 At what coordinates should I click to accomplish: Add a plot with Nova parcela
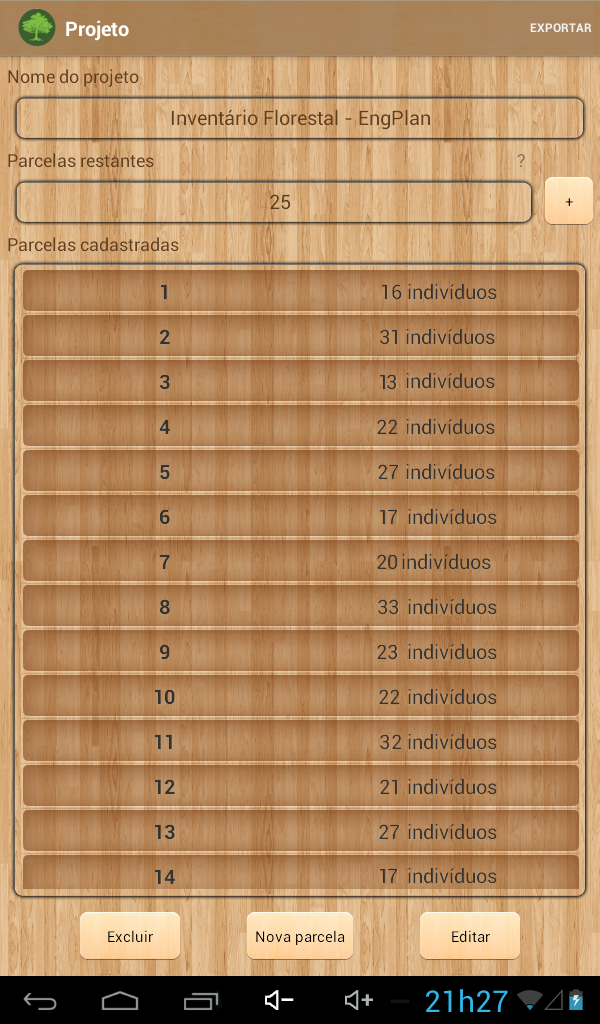tap(300, 936)
